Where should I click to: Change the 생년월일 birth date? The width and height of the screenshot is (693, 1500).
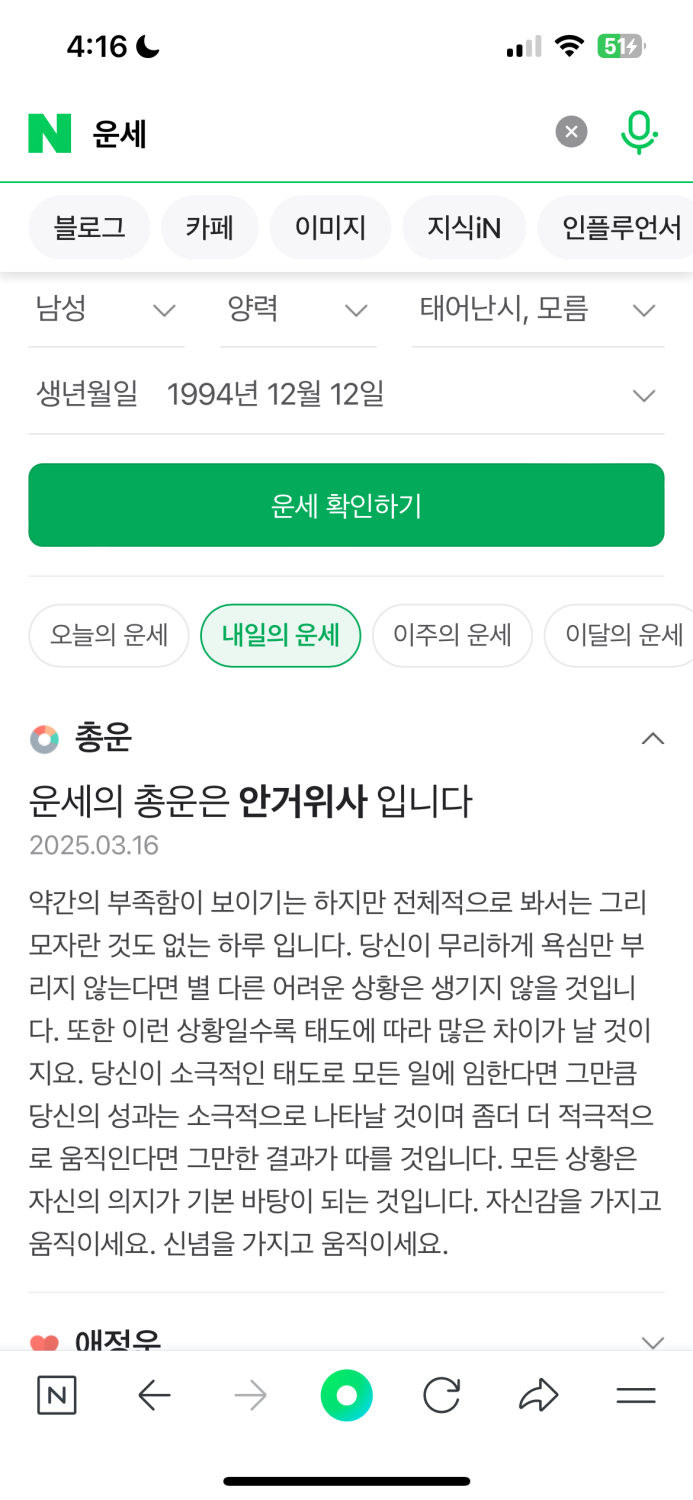tap(346, 395)
